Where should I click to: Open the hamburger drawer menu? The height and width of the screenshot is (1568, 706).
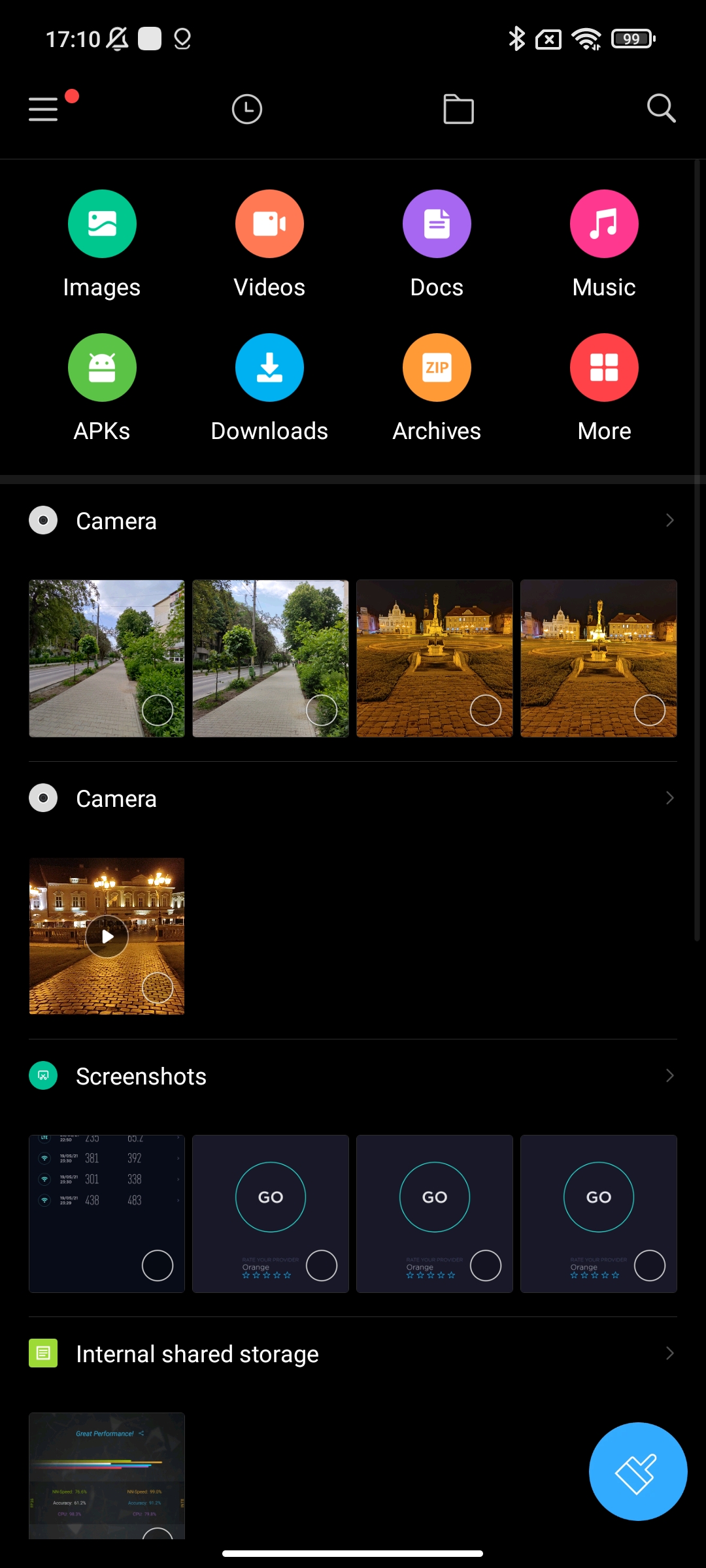tap(44, 109)
